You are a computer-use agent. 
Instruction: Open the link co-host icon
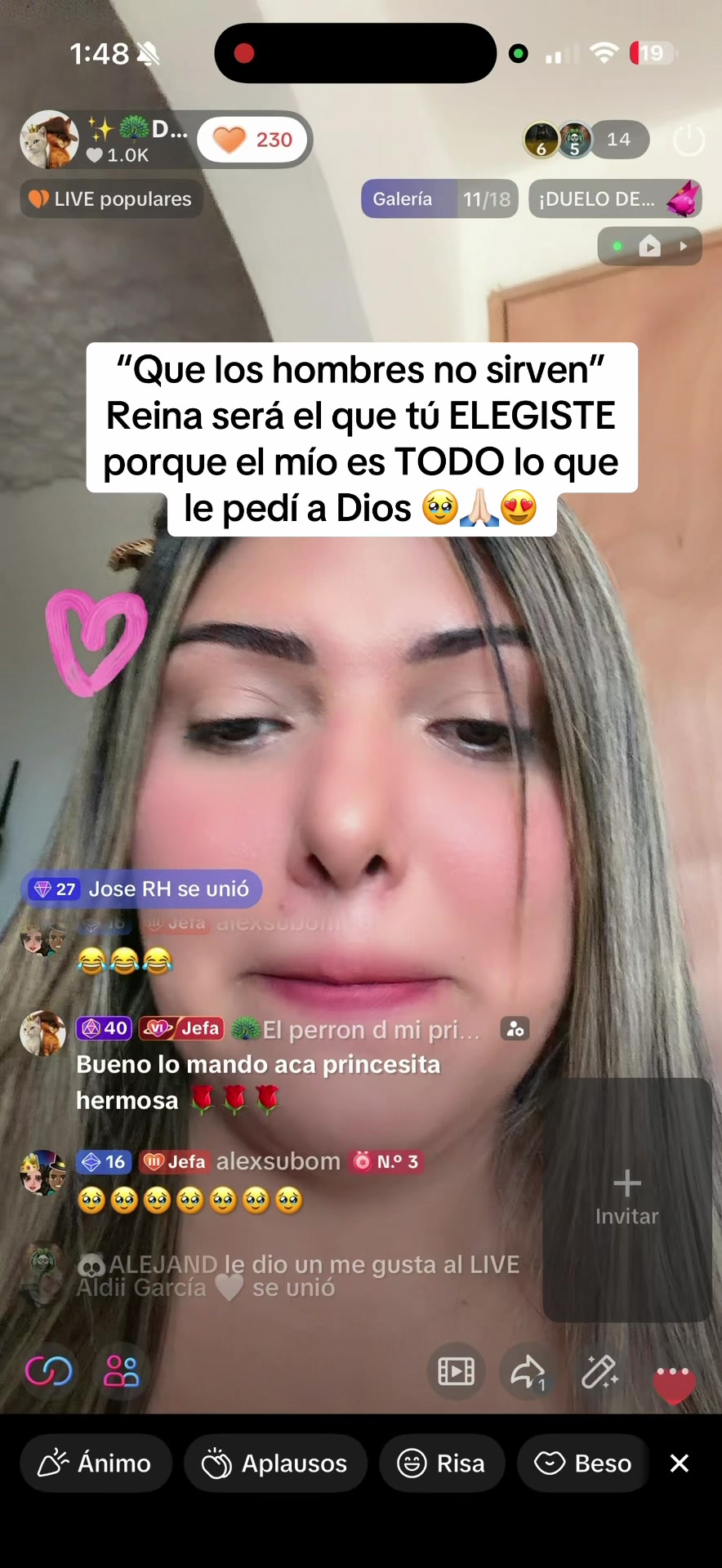click(49, 1371)
